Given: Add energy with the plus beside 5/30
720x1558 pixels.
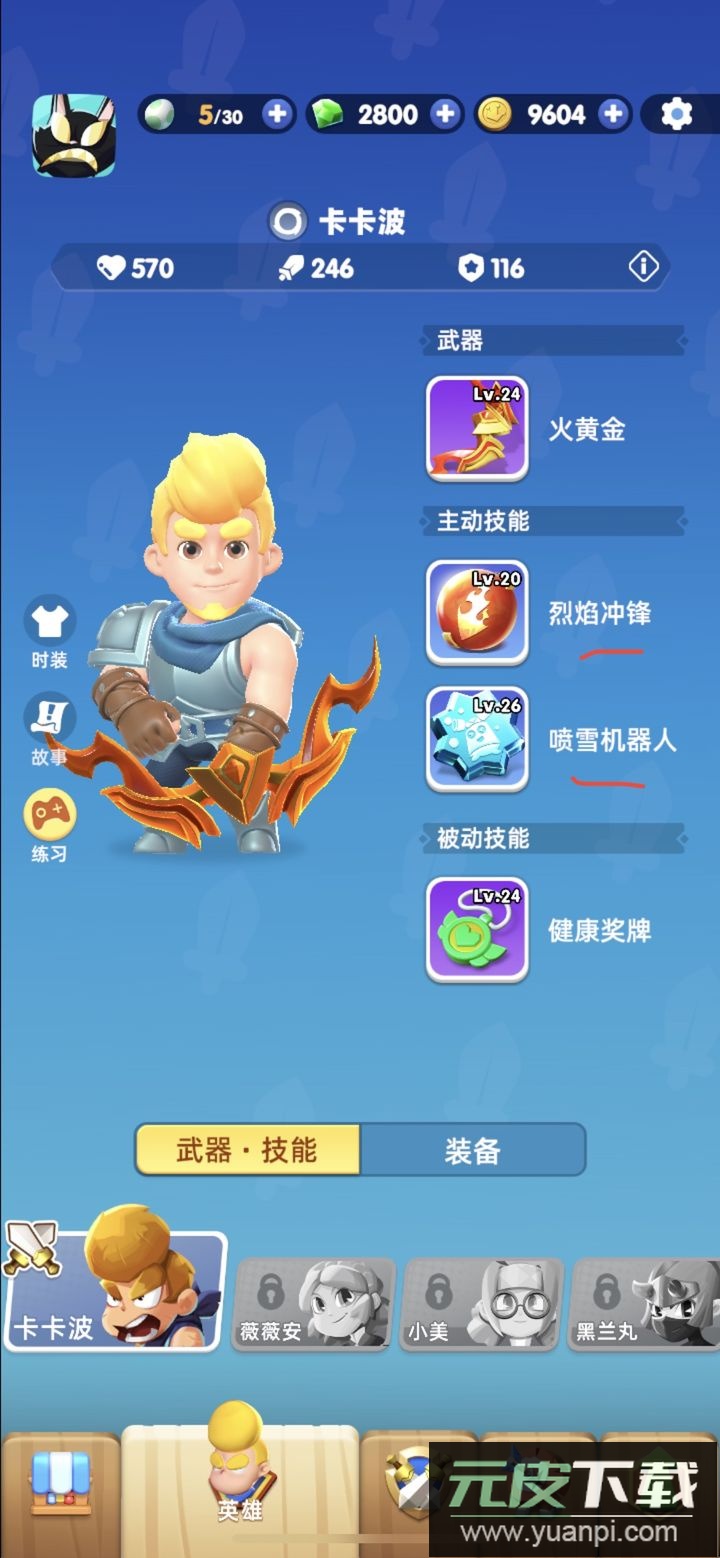Looking at the screenshot, I should tap(277, 115).
